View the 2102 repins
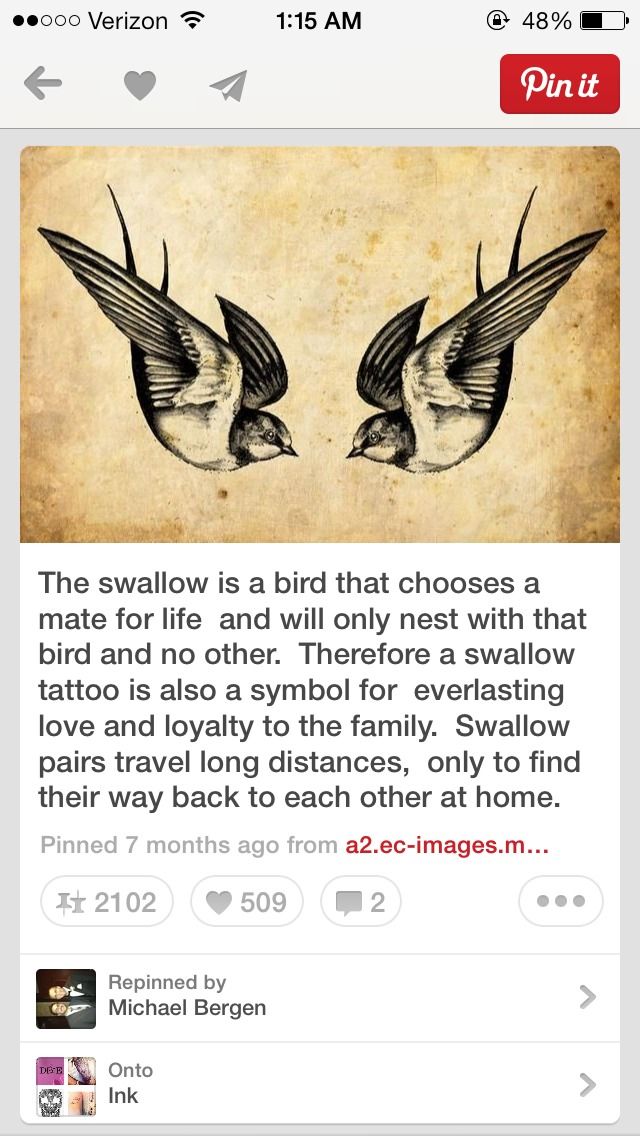 pos(107,901)
